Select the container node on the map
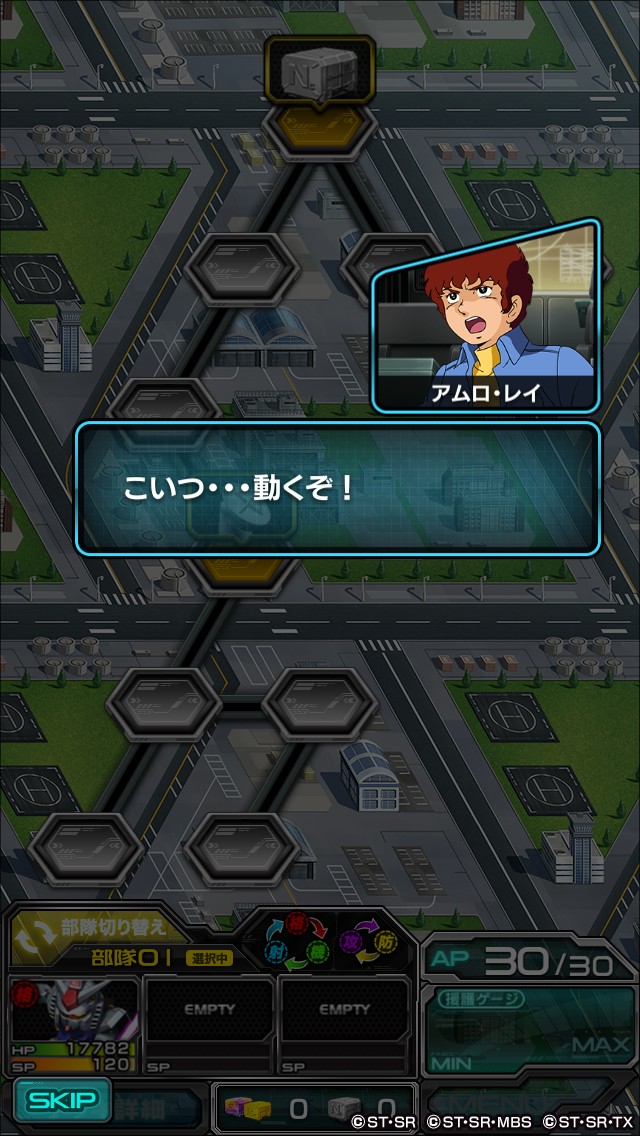This screenshot has height=1136, width=640. [320, 70]
